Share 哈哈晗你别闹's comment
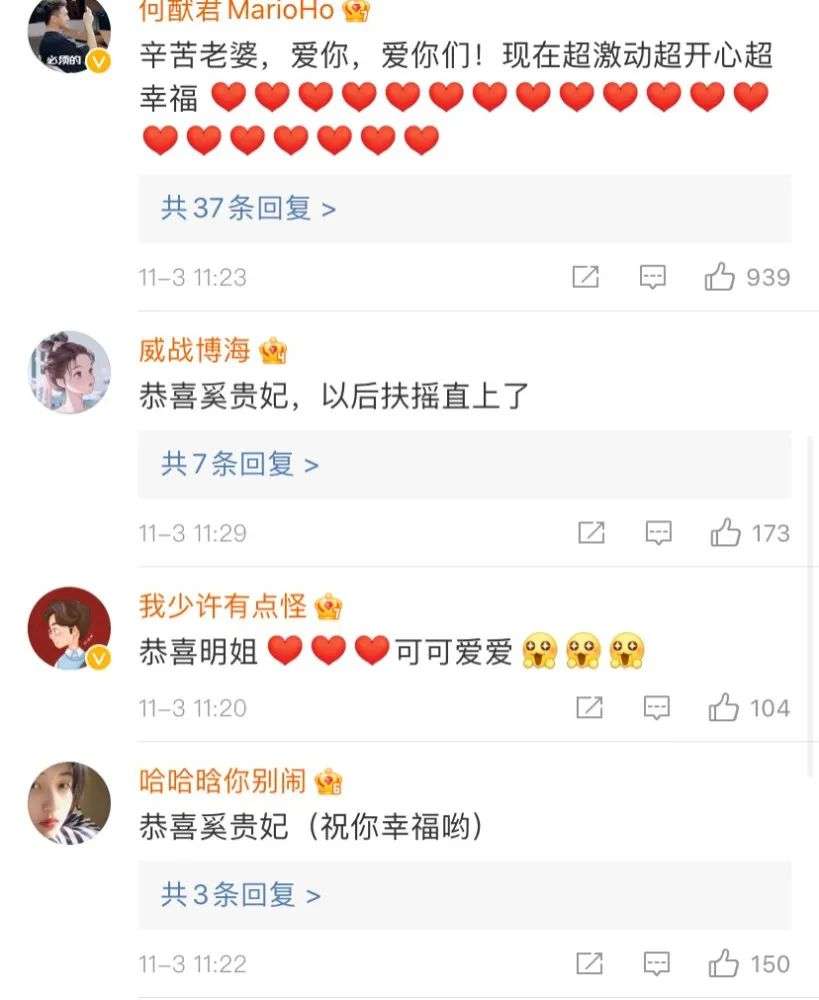 pos(590,964)
